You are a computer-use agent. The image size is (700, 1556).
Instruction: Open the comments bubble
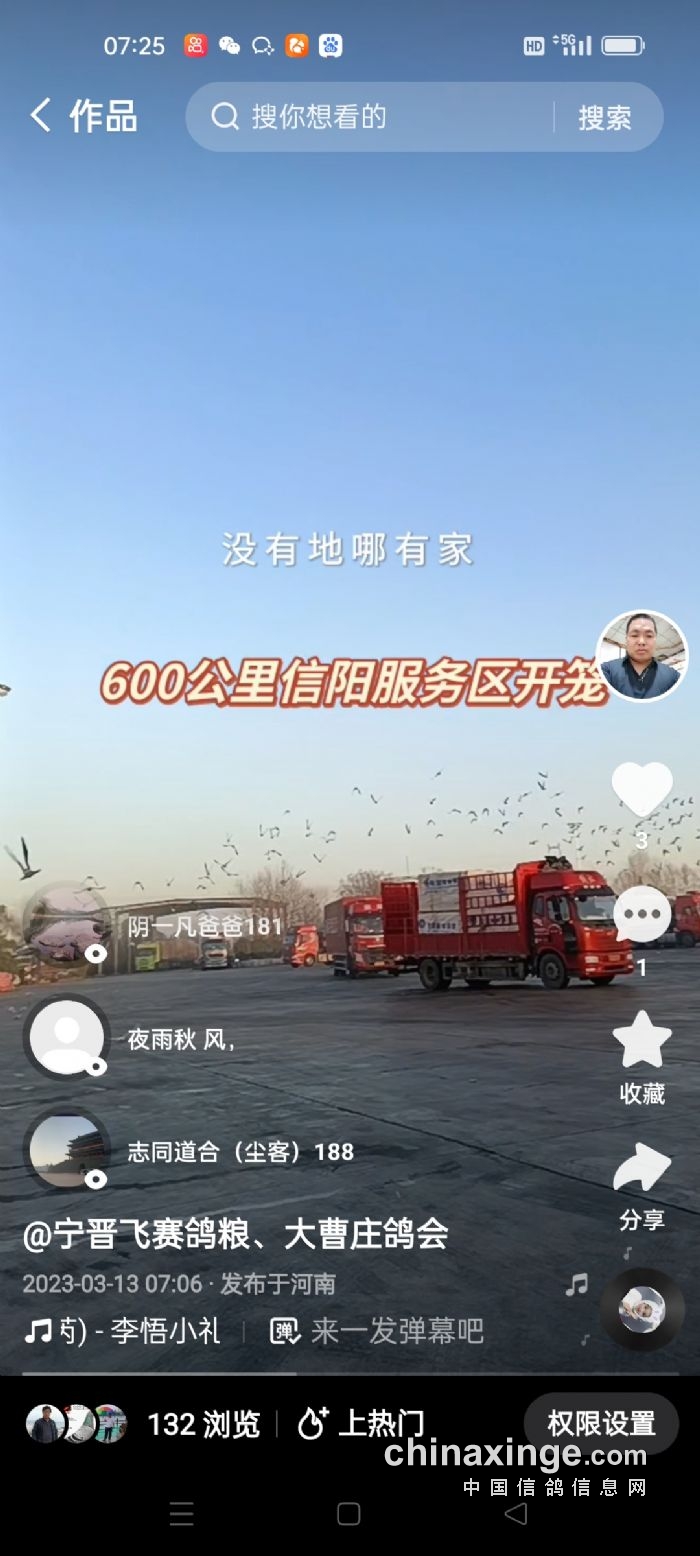click(x=641, y=916)
